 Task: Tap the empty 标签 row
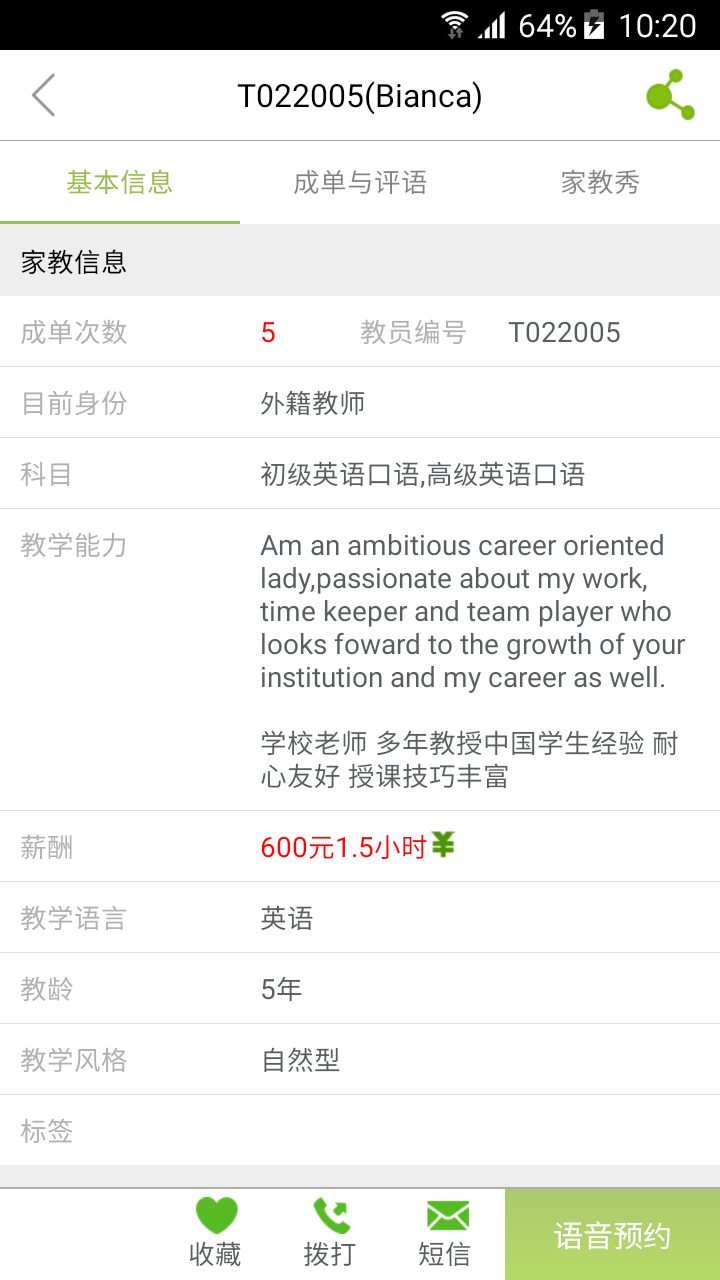pos(360,1130)
